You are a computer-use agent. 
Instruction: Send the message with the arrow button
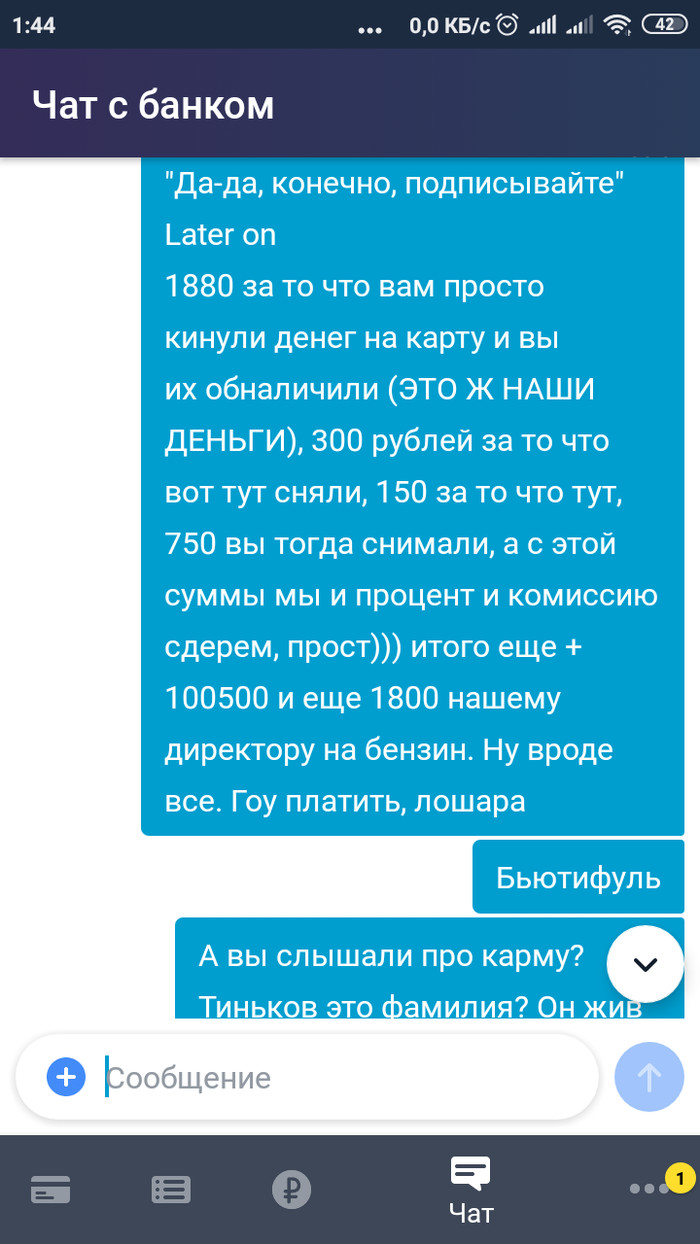point(648,1077)
